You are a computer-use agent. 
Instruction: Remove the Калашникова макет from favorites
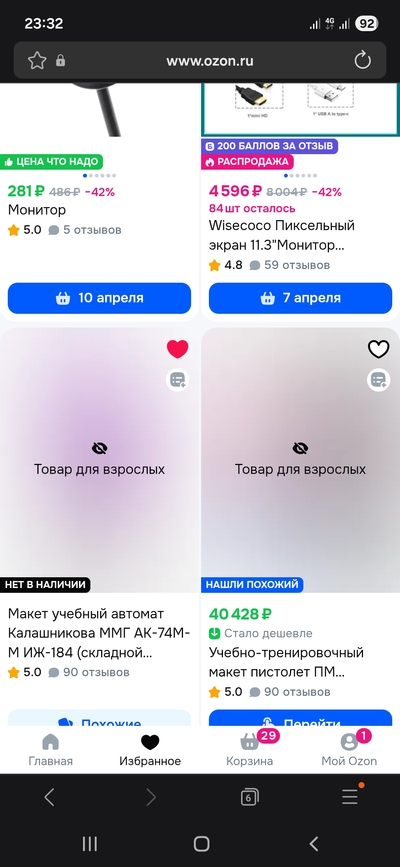tap(178, 349)
